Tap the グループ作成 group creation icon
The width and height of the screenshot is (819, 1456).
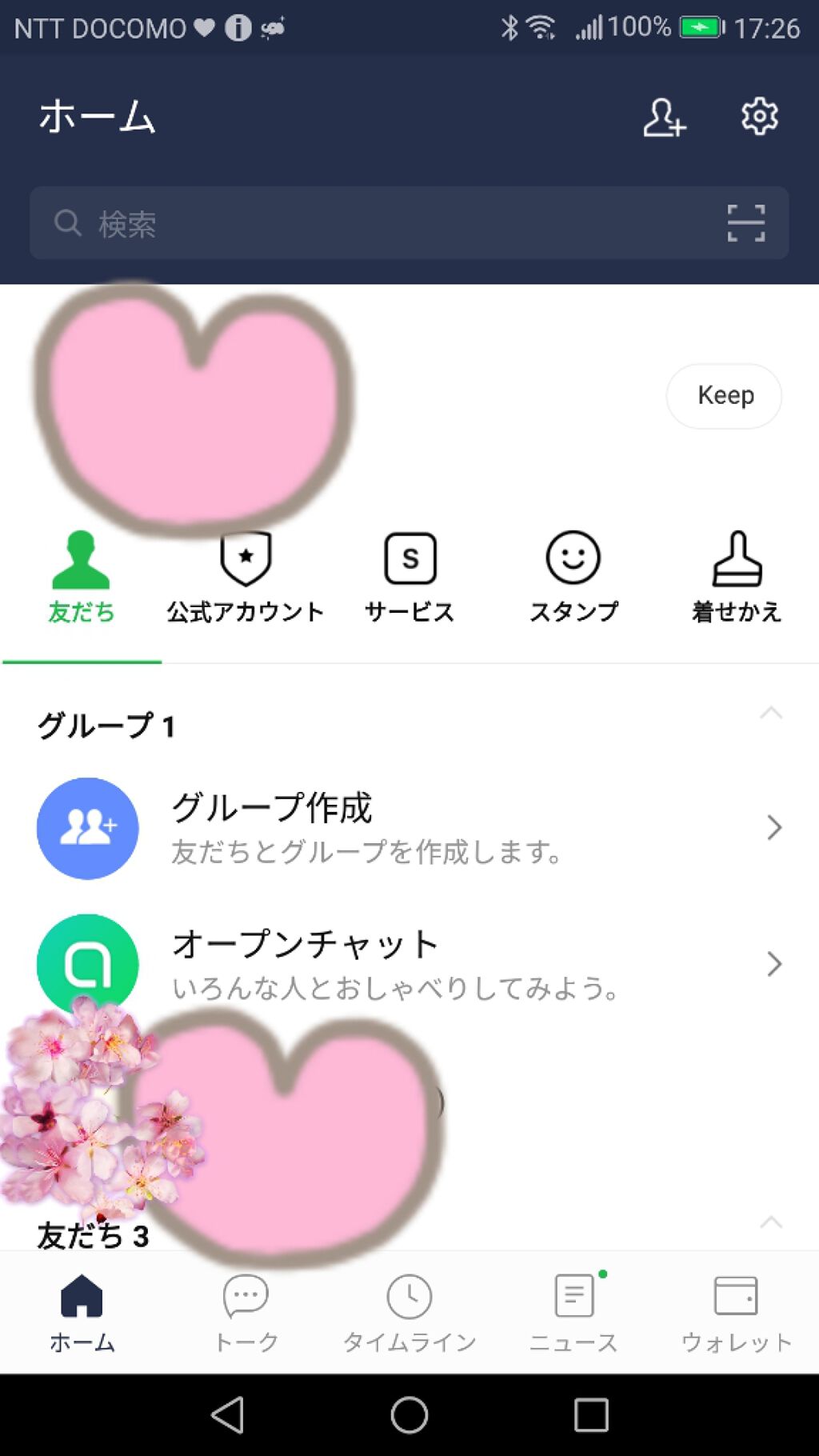click(x=87, y=829)
